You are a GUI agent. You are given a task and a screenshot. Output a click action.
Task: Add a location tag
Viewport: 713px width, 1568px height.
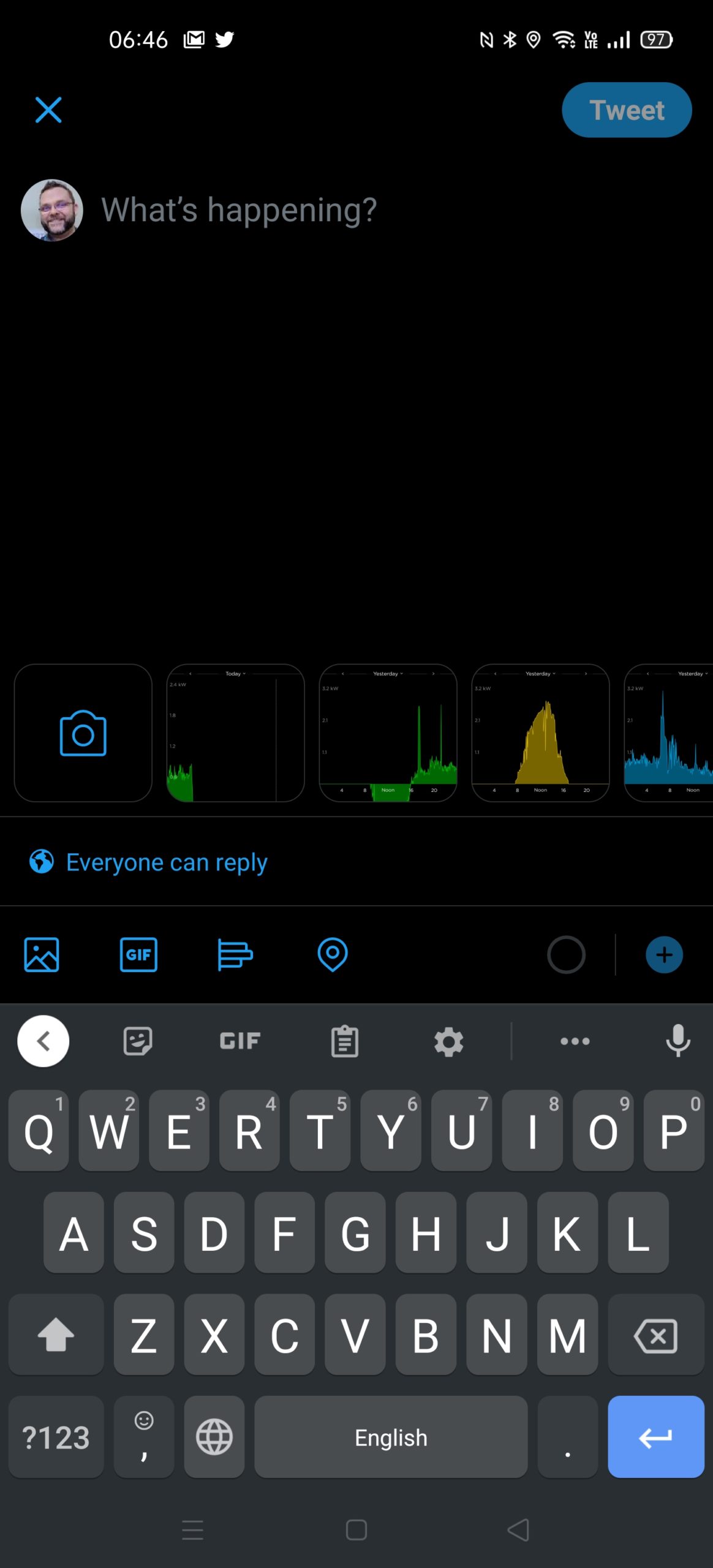coord(333,954)
